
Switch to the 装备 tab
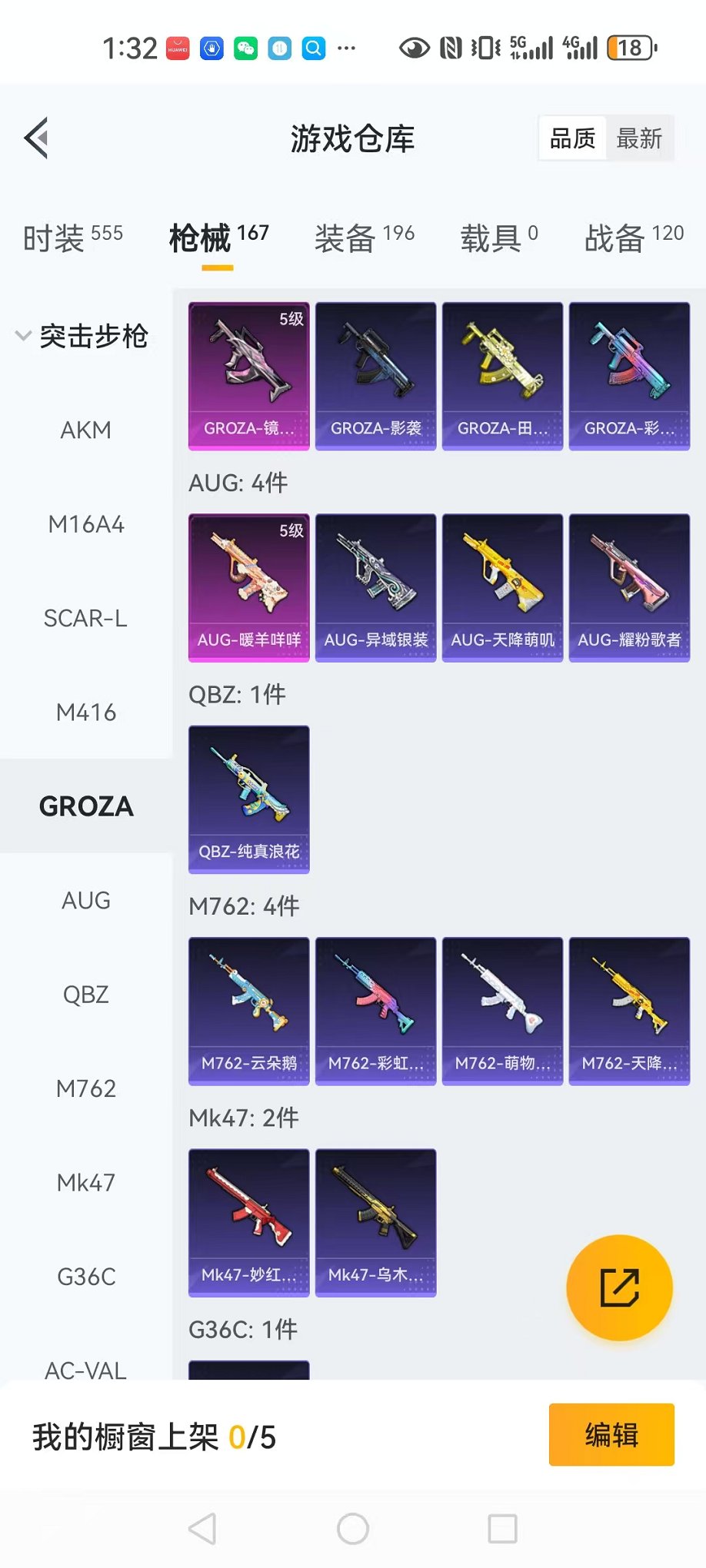click(x=364, y=238)
